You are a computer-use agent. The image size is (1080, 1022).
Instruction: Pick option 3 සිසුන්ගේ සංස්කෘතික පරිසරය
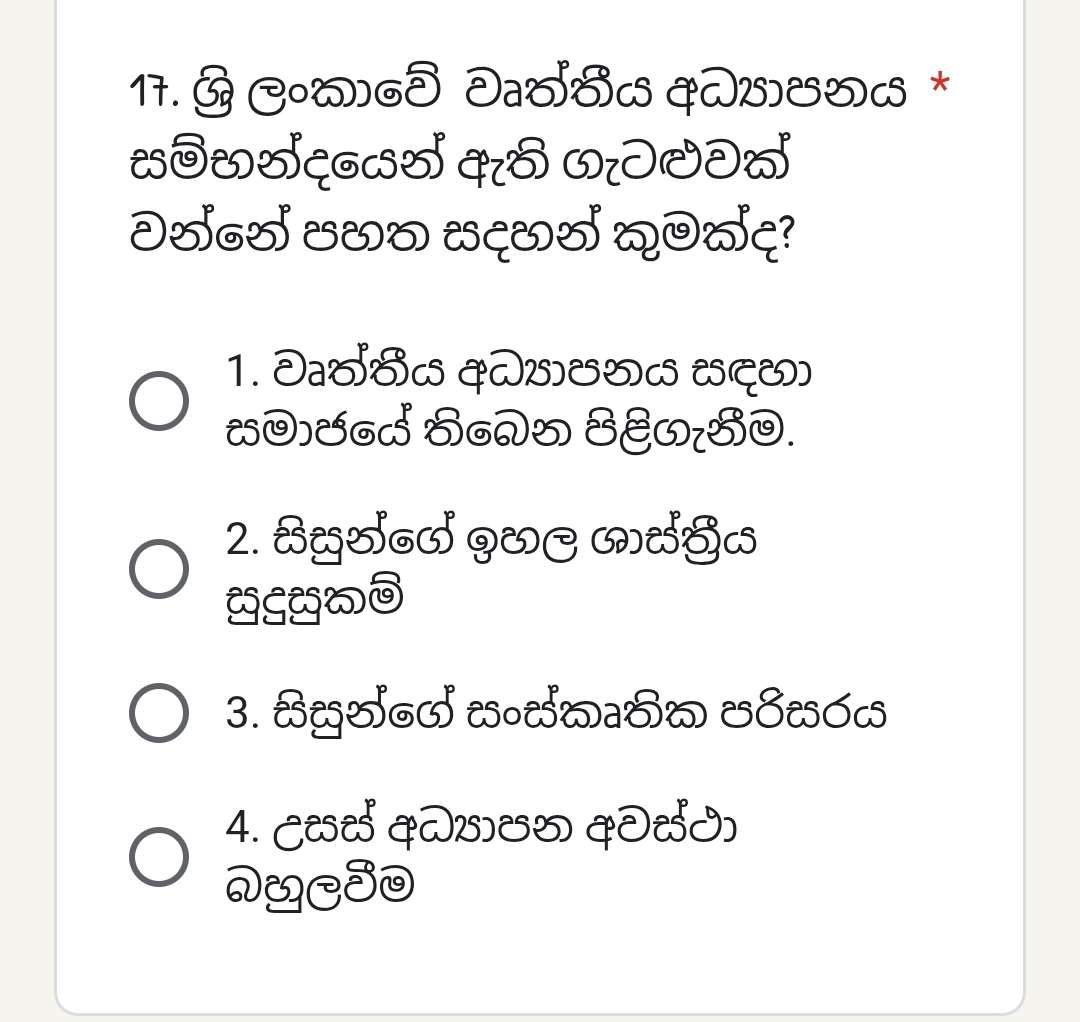[x=159, y=713]
